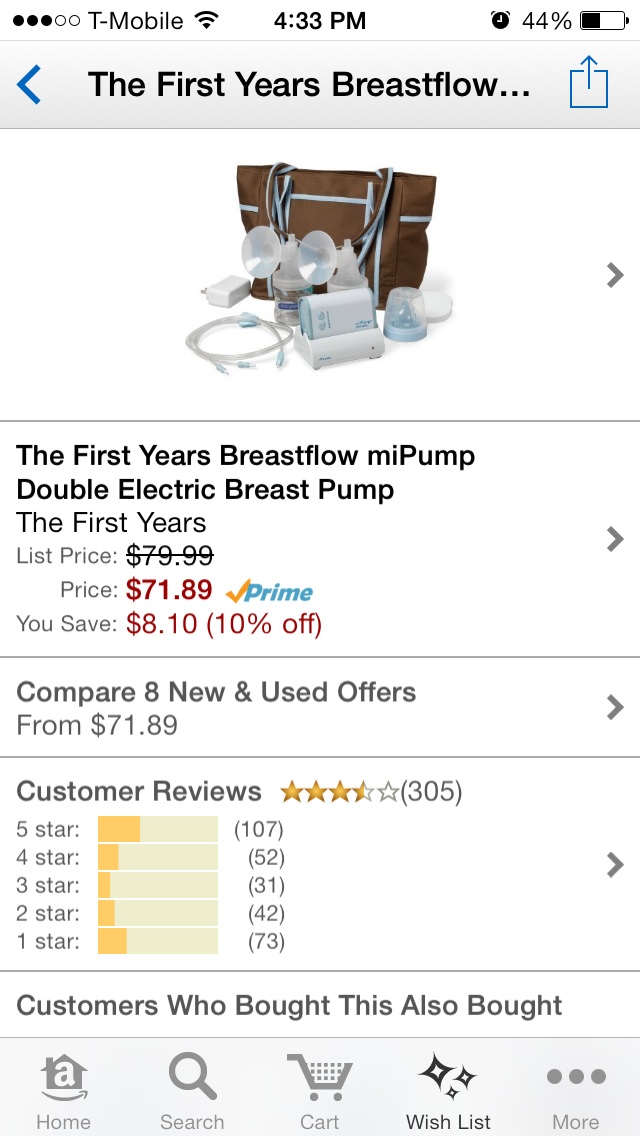
Task: Open the Cart tab
Action: coord(320,1090)
